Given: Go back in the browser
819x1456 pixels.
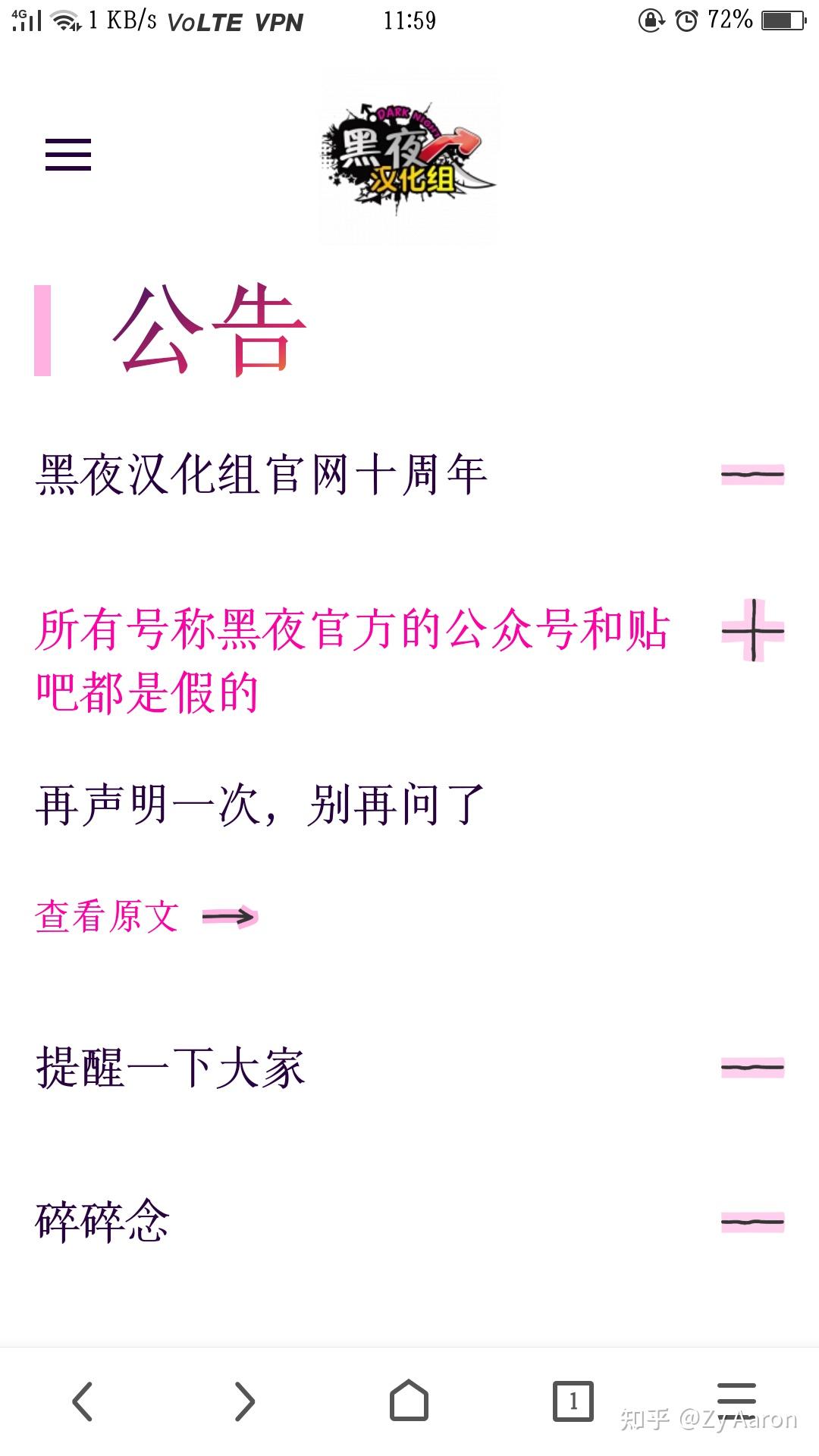Looking at the screenshot, I should [x=82, y=1401].
